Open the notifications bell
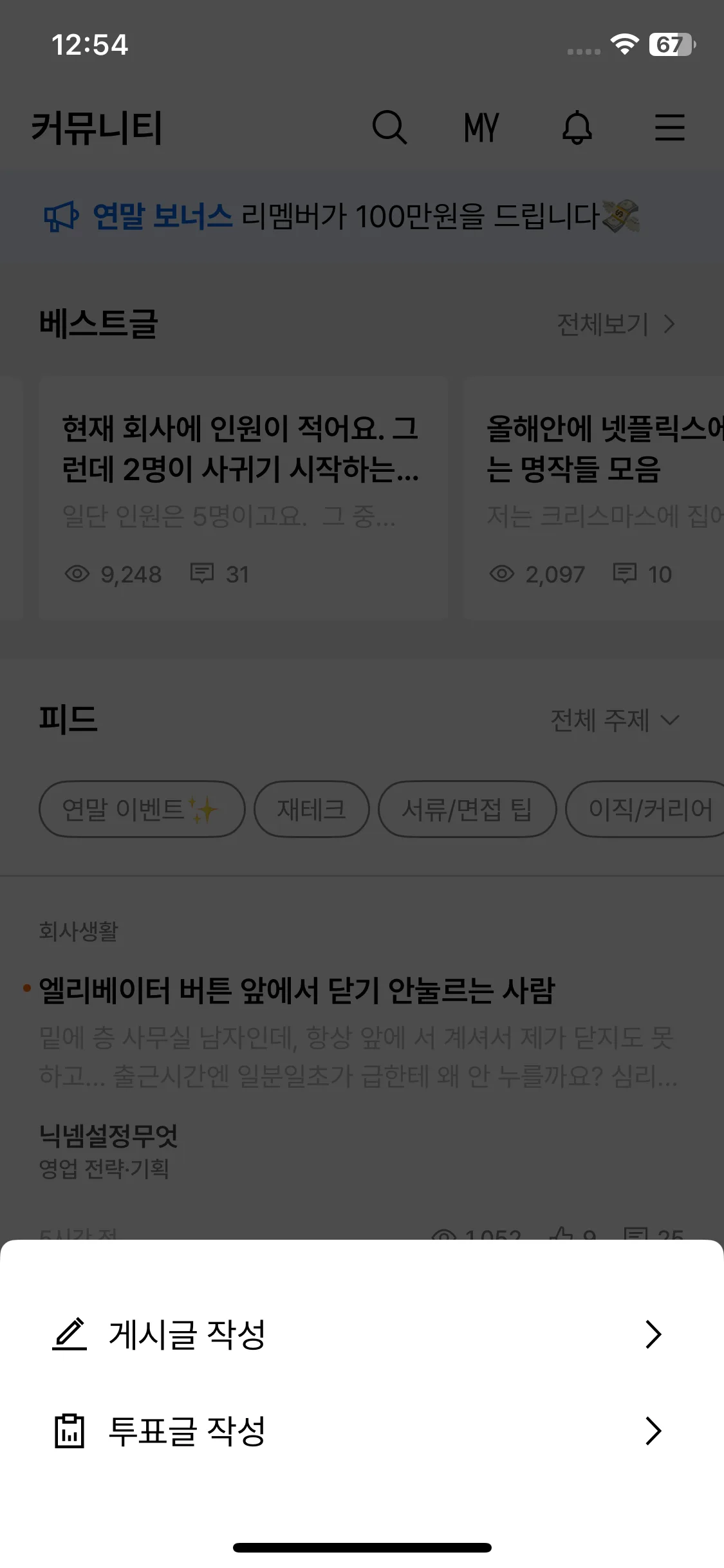Image resolution: width=724 pixels, height=1568 pixels. [577, 127]
